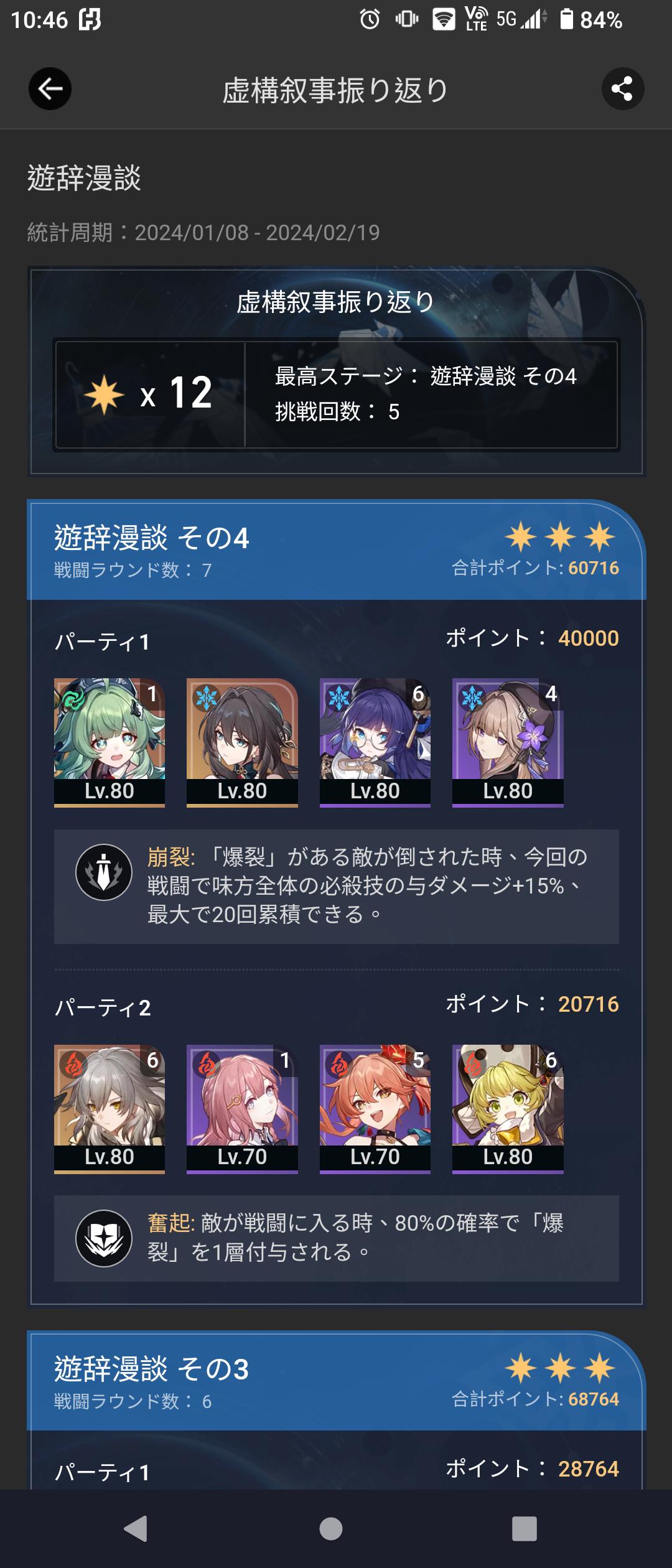
Task: Tap the system home button
Action: (331, 1528)
